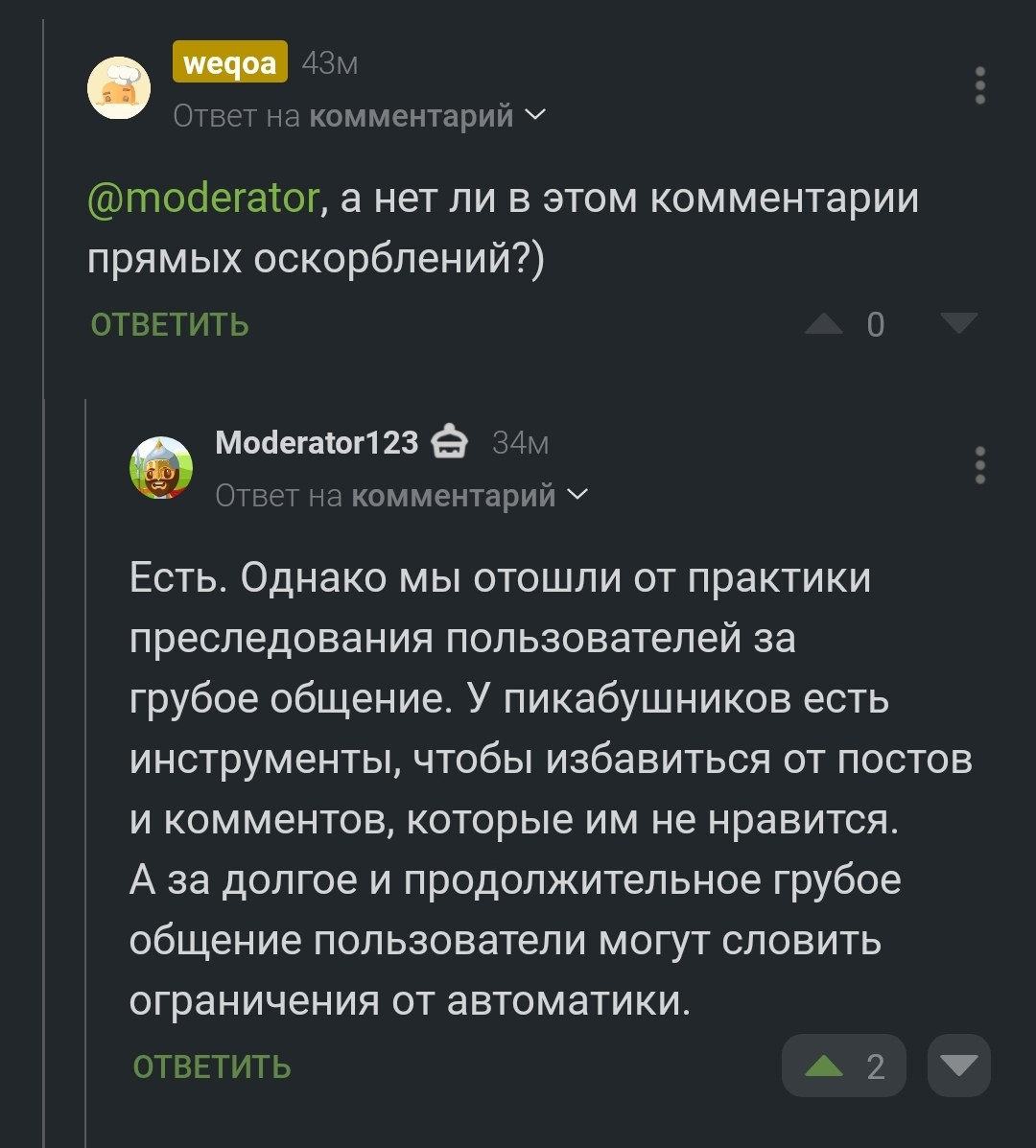Reply to weqoa's comment
Viewport: 1036px width, 1148px height.
pos(170,324)
